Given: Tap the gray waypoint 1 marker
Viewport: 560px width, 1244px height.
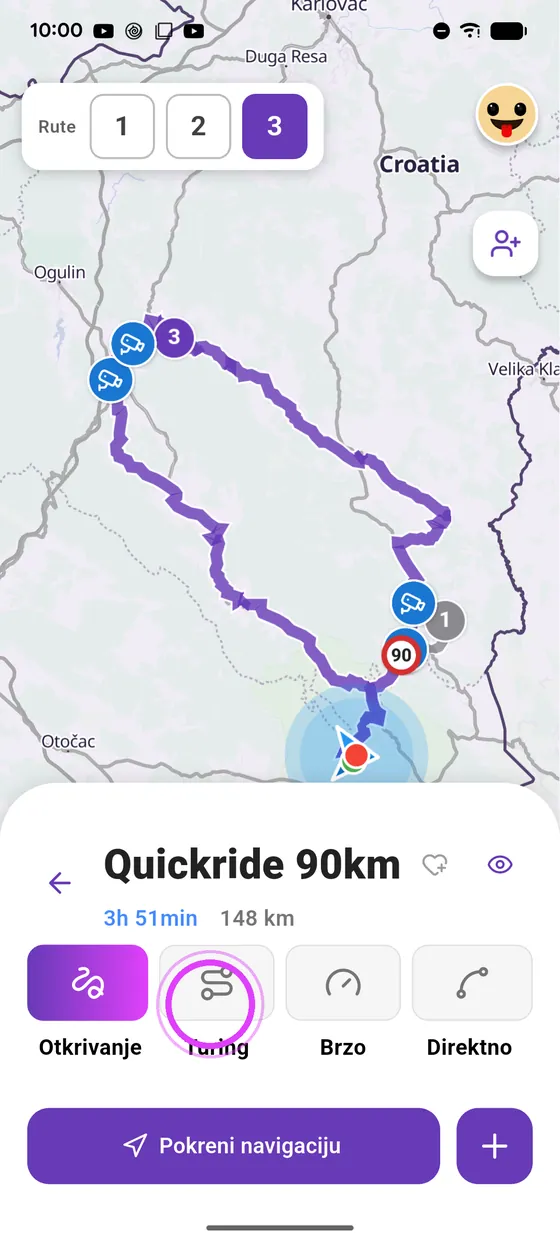Looking at the screenshot, I should [x=447, y=621].
